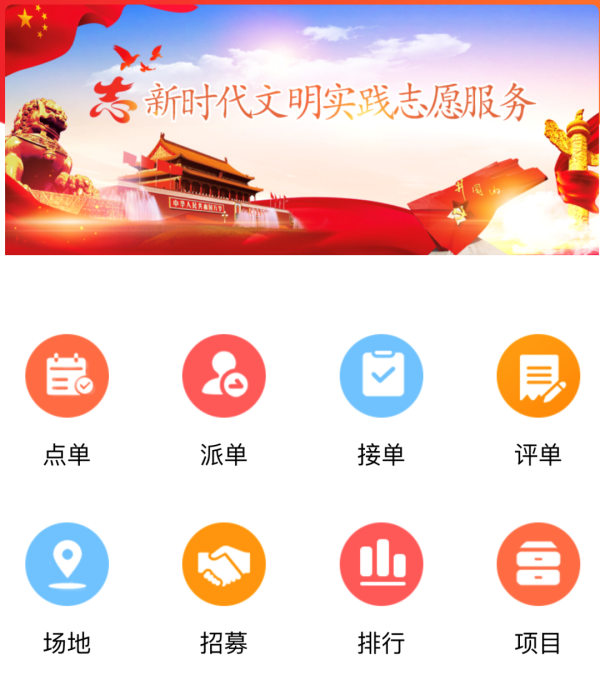
Task: Open the 点单 ordering icon
Action: (67, 376)
